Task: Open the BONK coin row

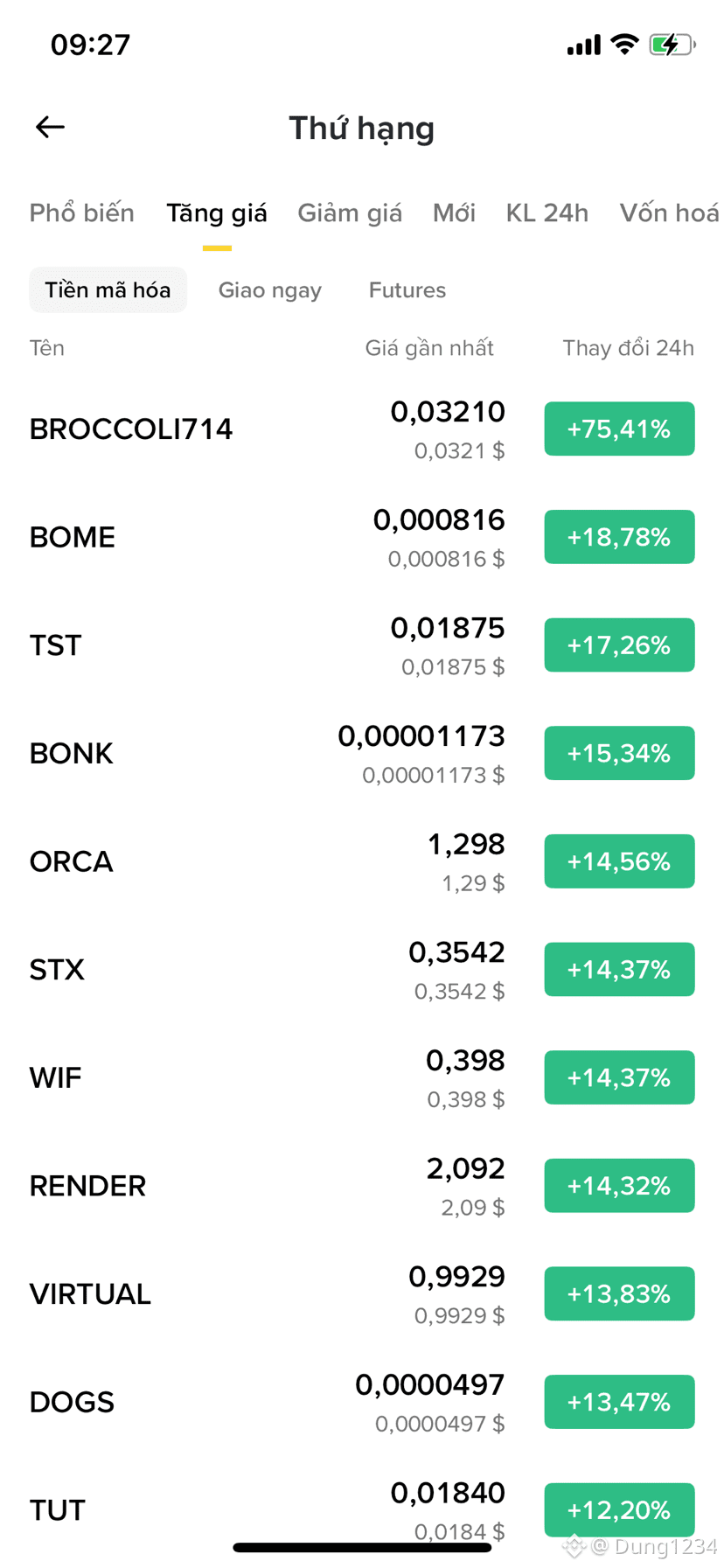Action: point(362,754)
